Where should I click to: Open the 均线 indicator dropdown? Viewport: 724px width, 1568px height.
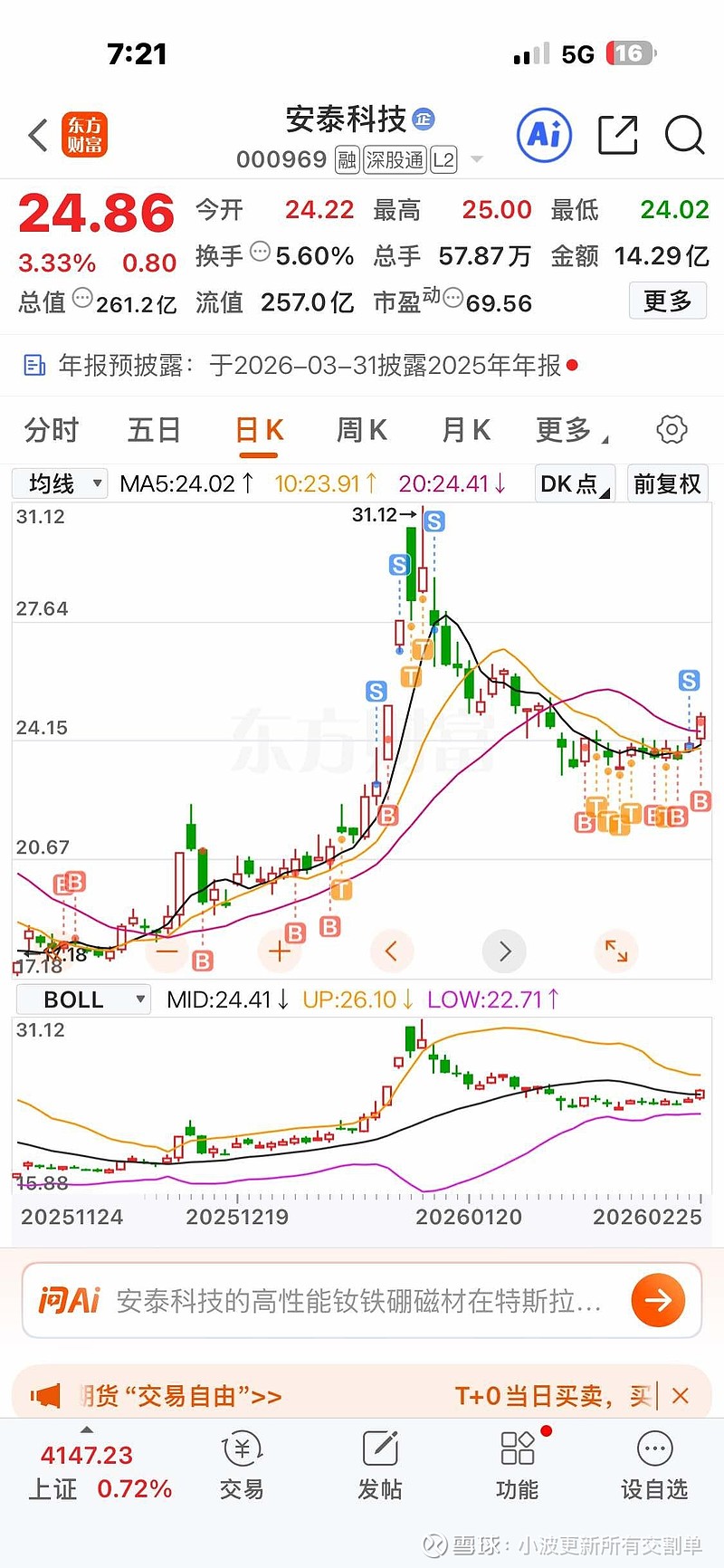pos(61,483)
